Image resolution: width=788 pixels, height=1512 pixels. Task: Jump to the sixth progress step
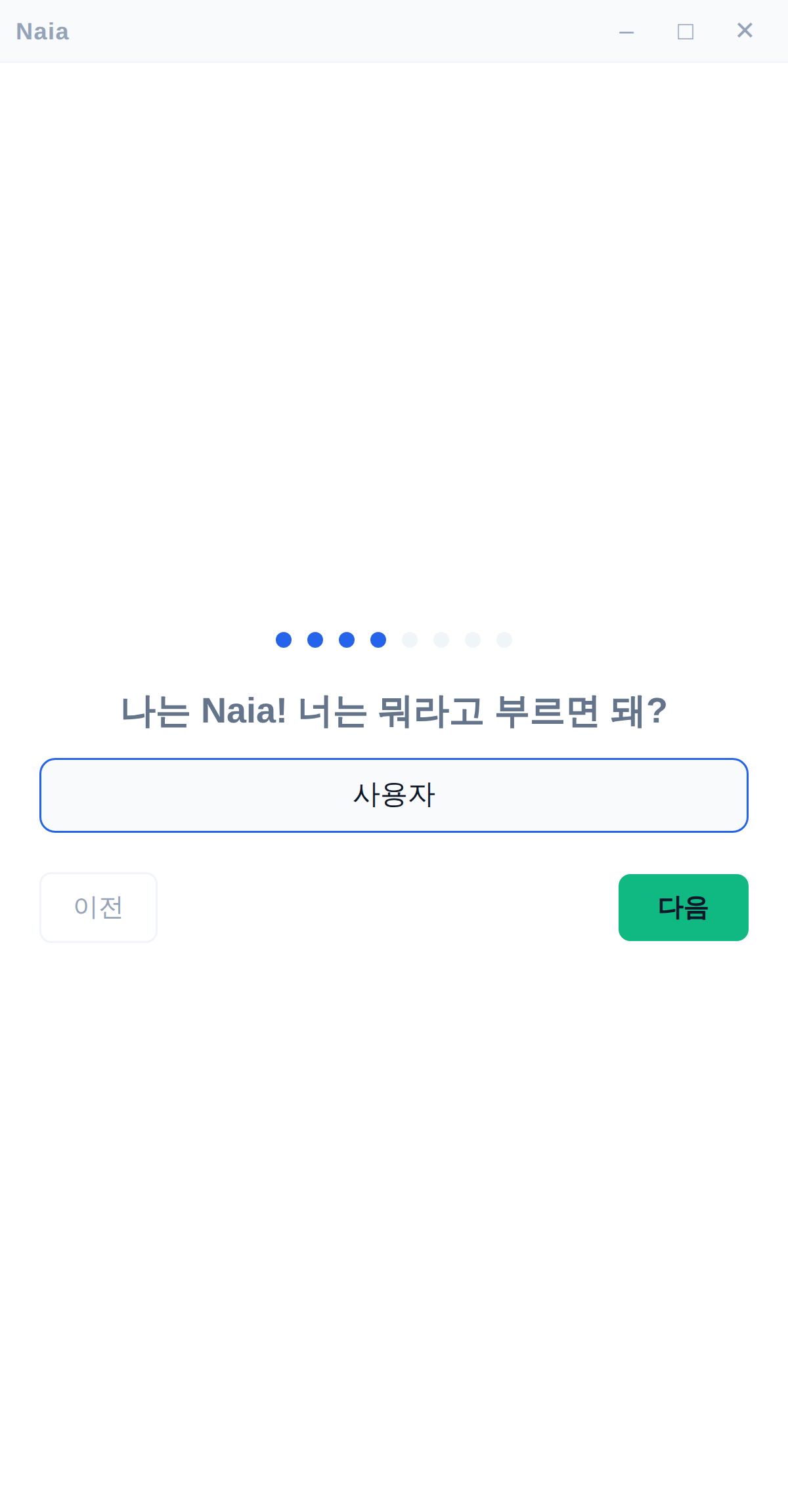point(441,639)
